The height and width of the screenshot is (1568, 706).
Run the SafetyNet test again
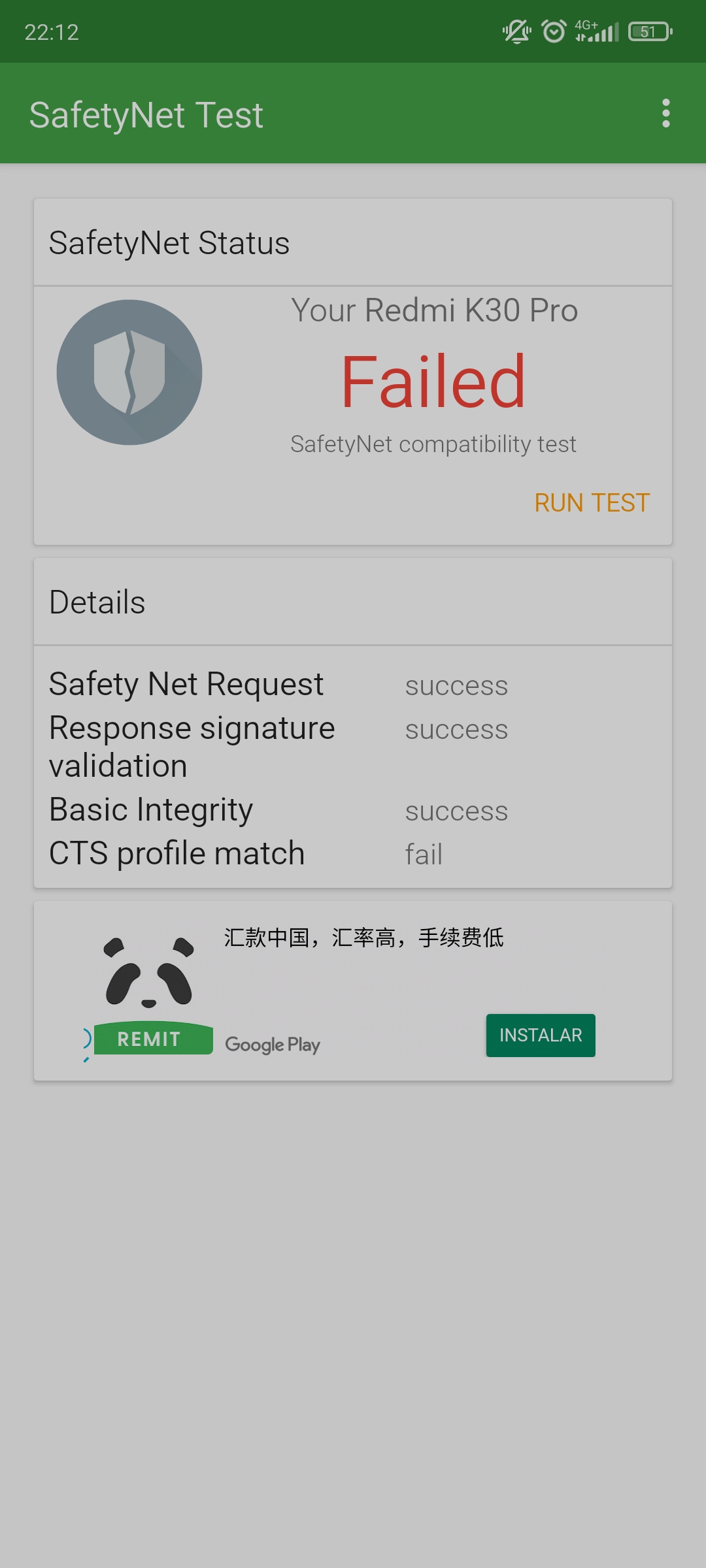click(x=592, y=503)
